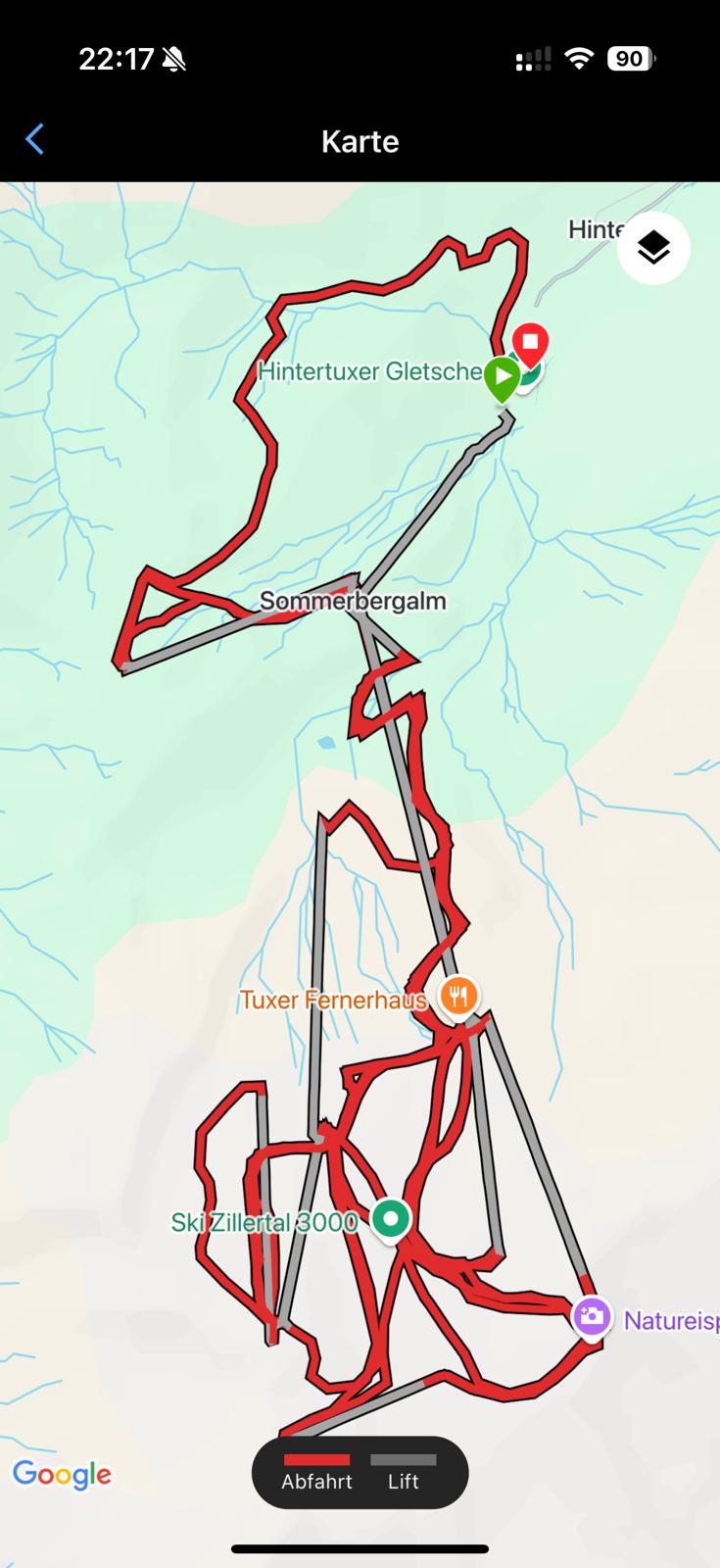Go back from the Karte screen
720x1568 pixels.
tap(35, 140)
